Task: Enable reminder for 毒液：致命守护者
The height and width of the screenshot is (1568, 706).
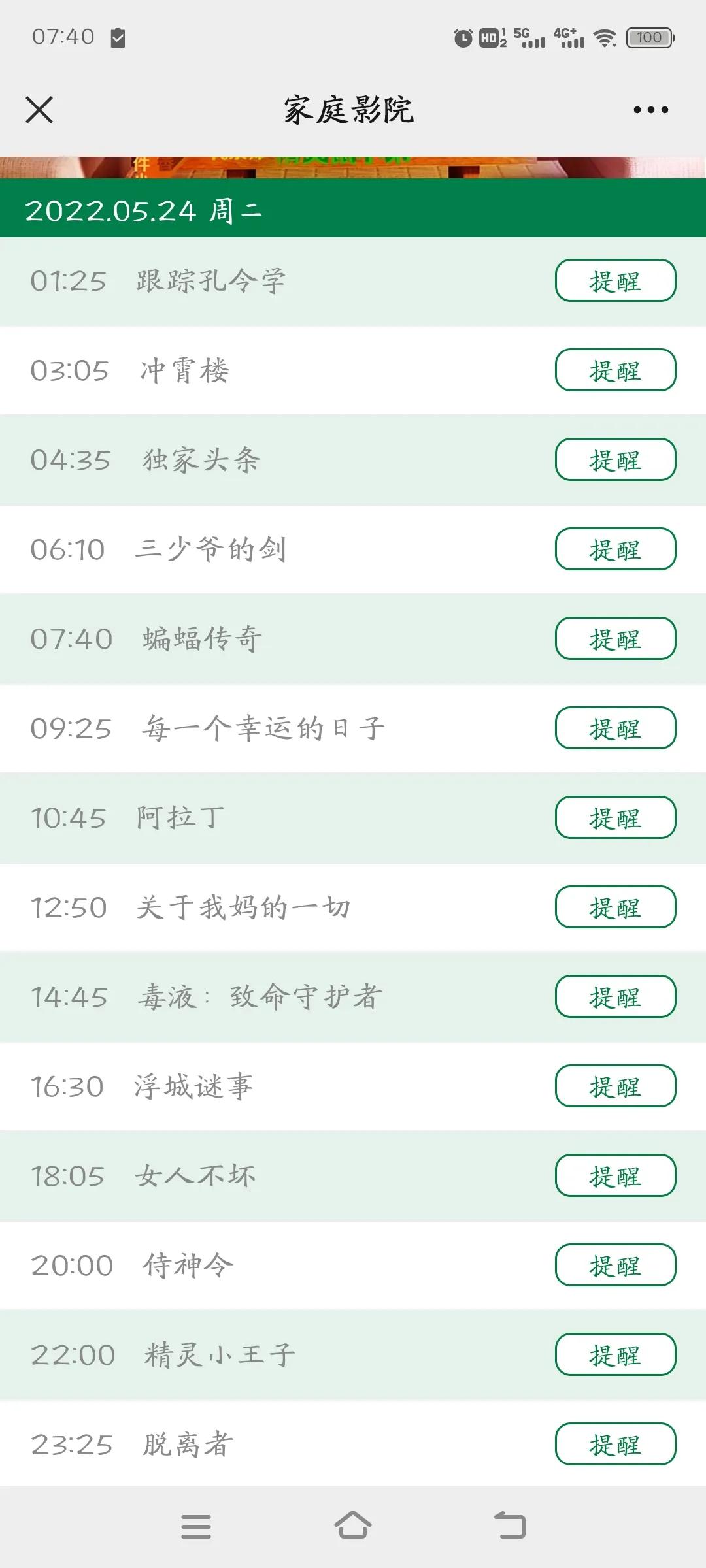Action: coord(614,996)
